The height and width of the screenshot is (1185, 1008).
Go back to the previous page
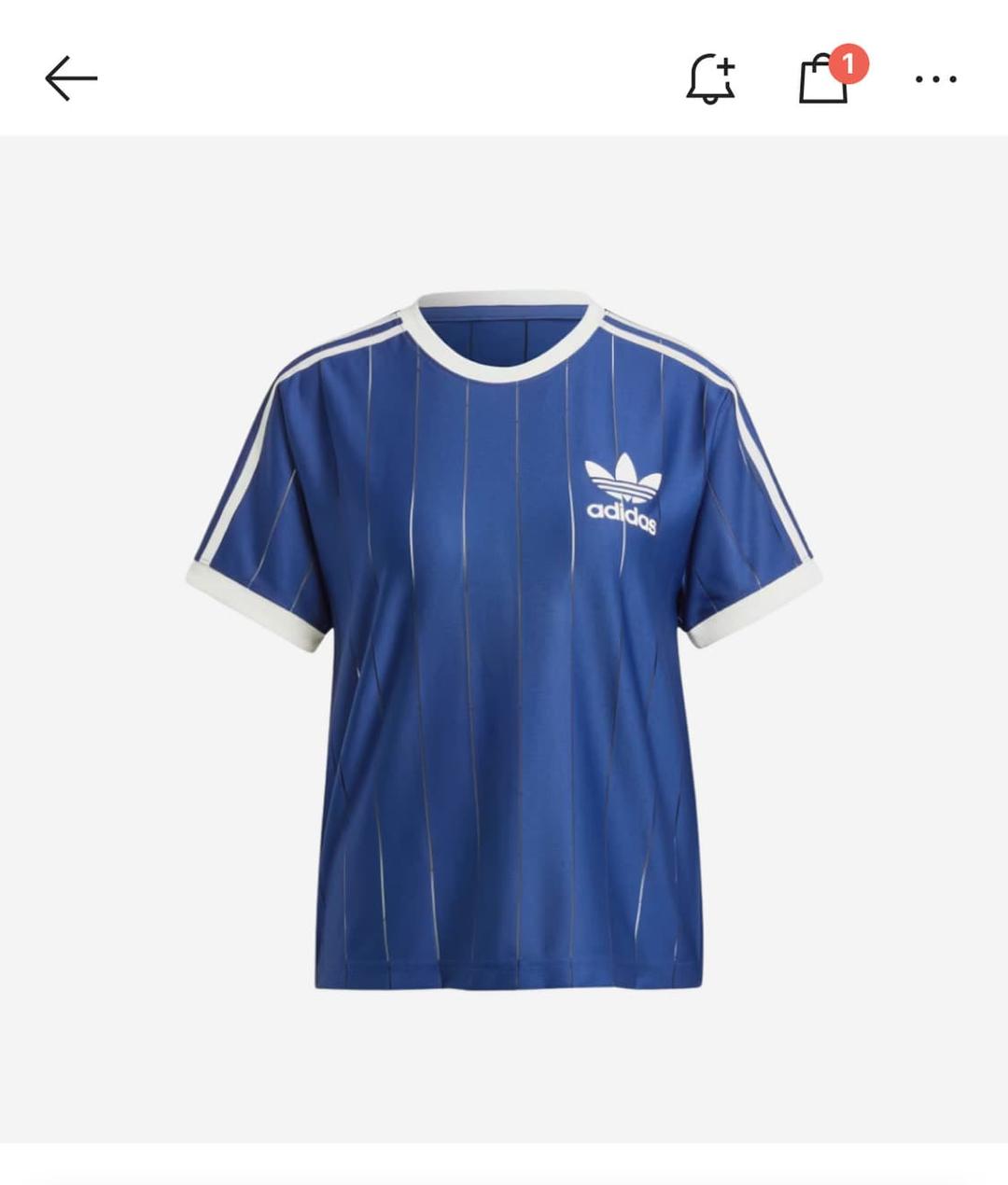pyautogui.click(x=71, y=78)
